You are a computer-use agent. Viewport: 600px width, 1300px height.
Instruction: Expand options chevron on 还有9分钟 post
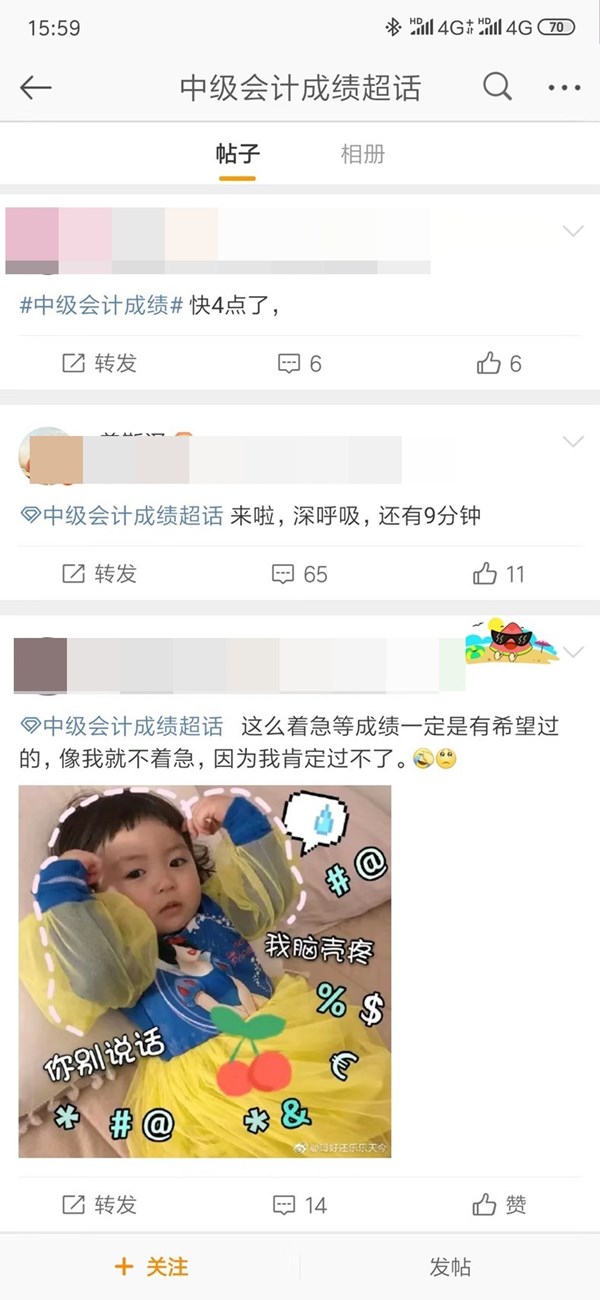coord(573,441)
